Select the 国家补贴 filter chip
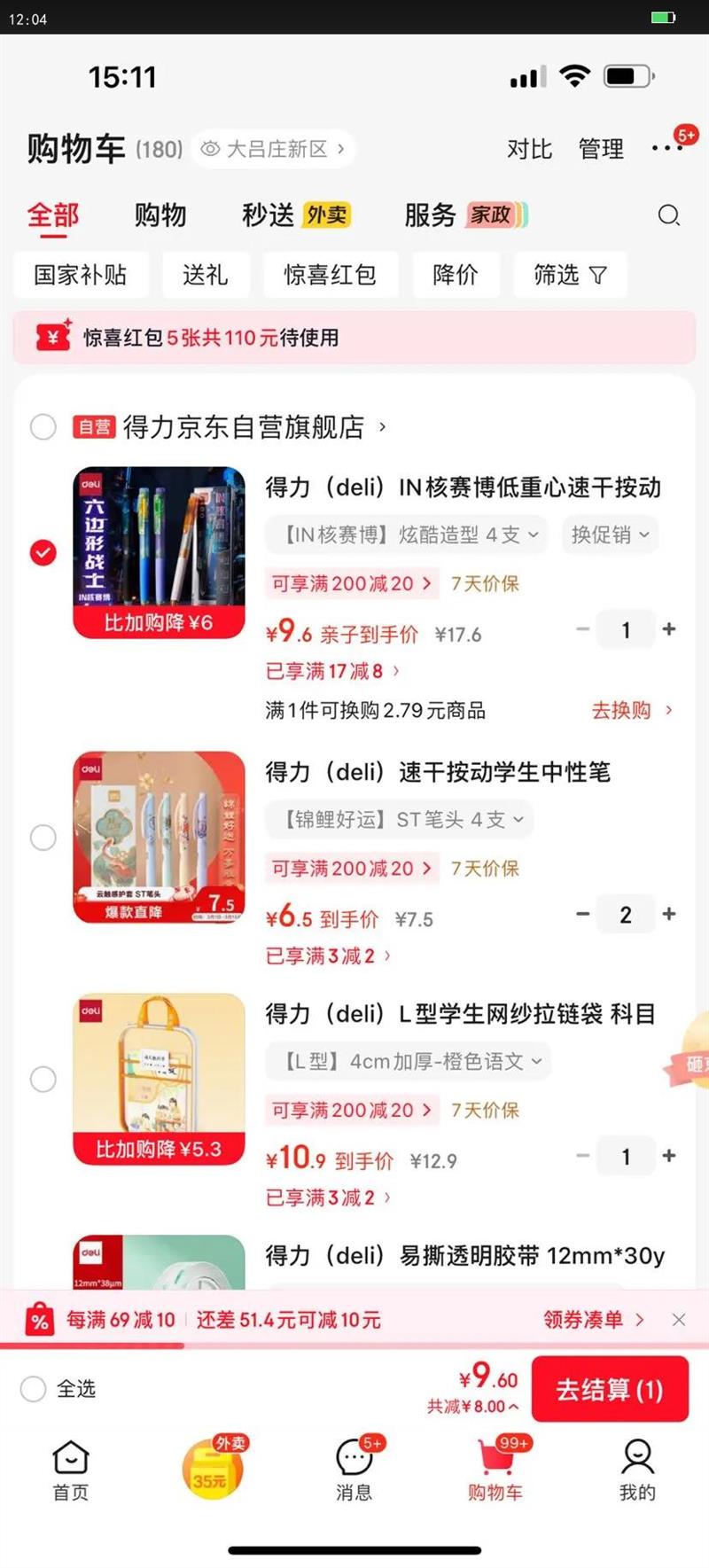 (x=81, y=275)
